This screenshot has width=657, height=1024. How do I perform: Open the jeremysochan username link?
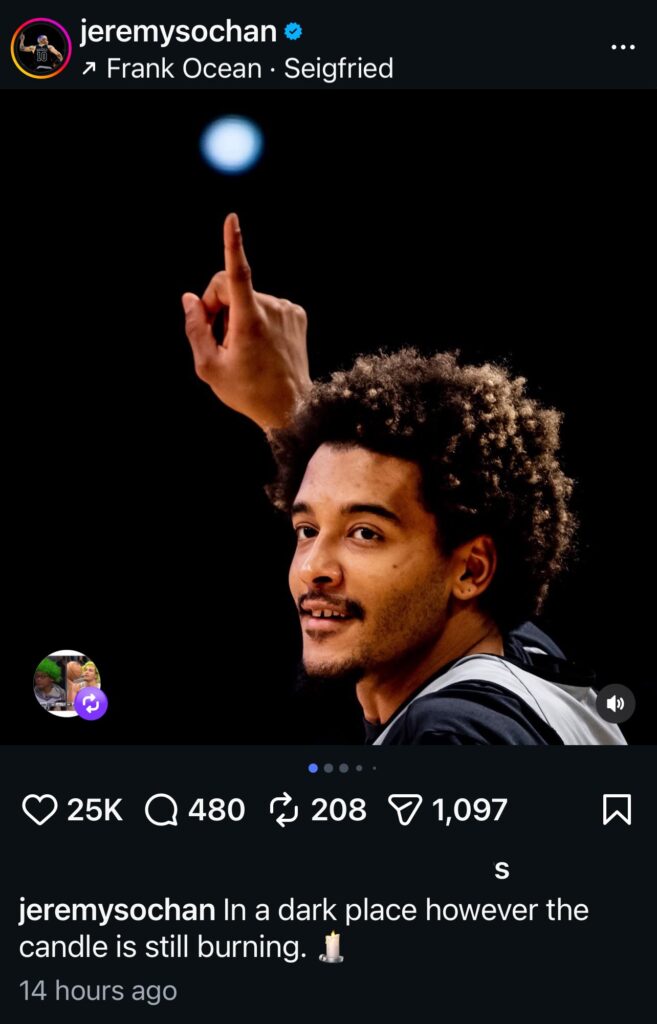(x=178, y=31)
